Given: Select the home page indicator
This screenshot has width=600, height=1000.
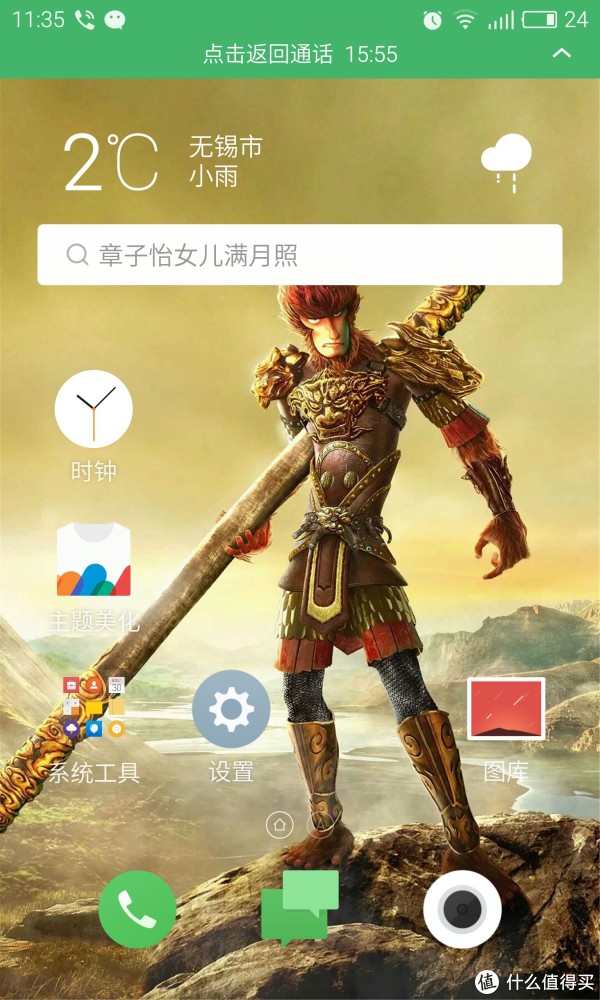Looking at the screenshot, I should point(279,825).
